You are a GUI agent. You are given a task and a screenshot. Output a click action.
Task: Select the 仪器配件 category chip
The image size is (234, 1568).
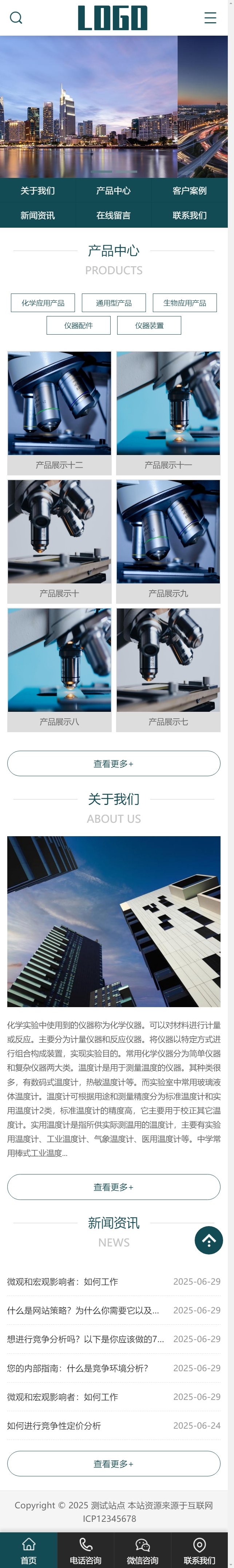[x=79, y=325]
